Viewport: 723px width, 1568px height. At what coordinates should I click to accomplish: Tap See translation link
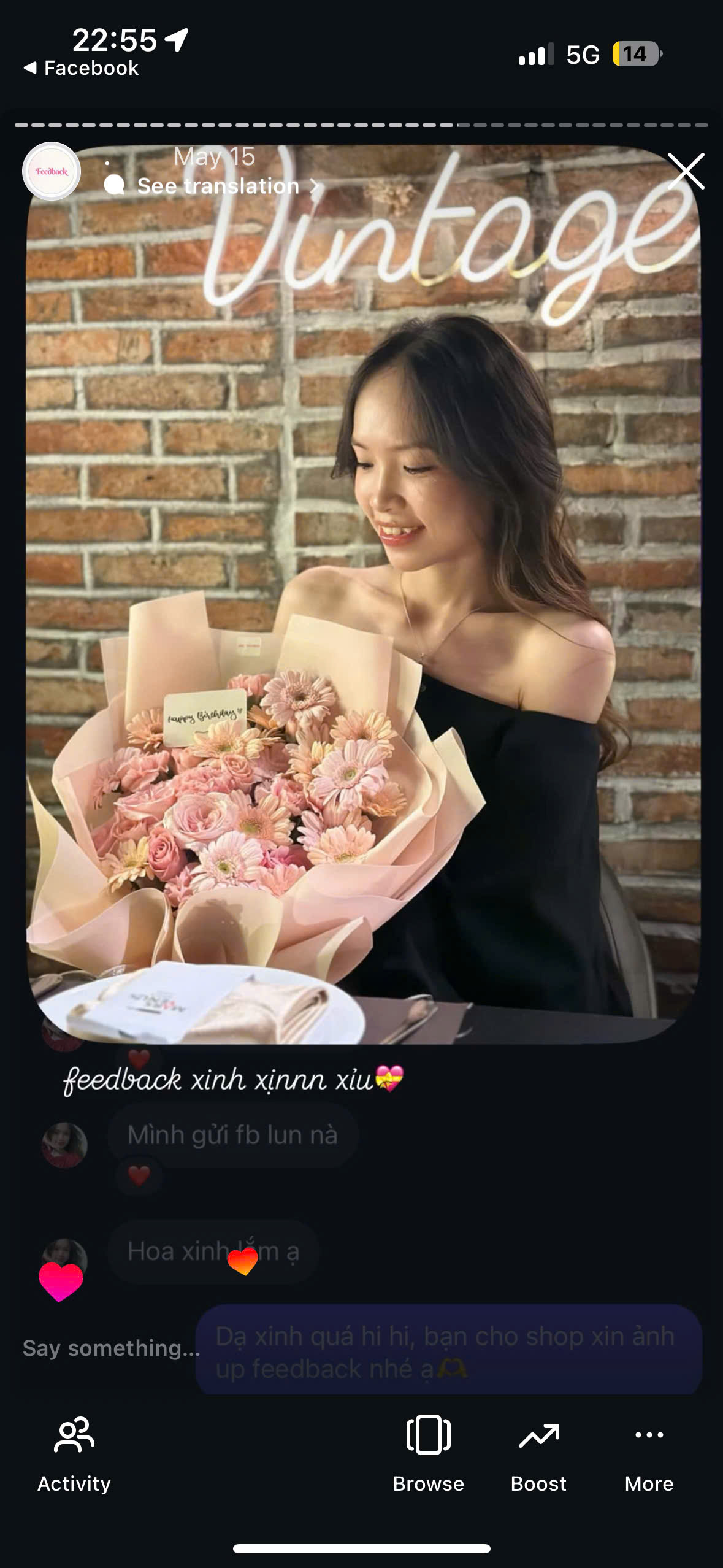[x=218, y=186]
